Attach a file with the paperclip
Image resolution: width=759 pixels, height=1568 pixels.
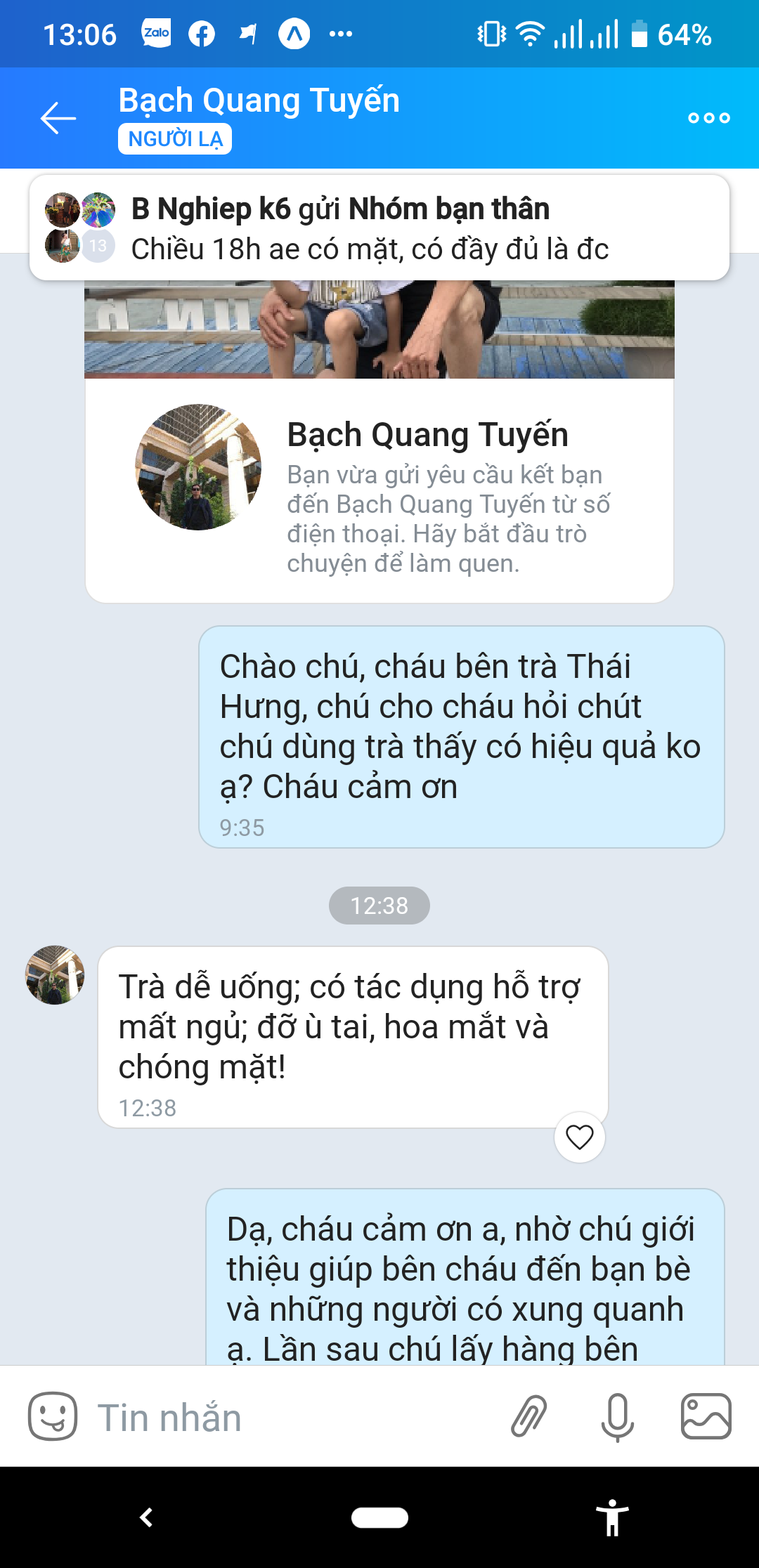[x=528, y=1416]
